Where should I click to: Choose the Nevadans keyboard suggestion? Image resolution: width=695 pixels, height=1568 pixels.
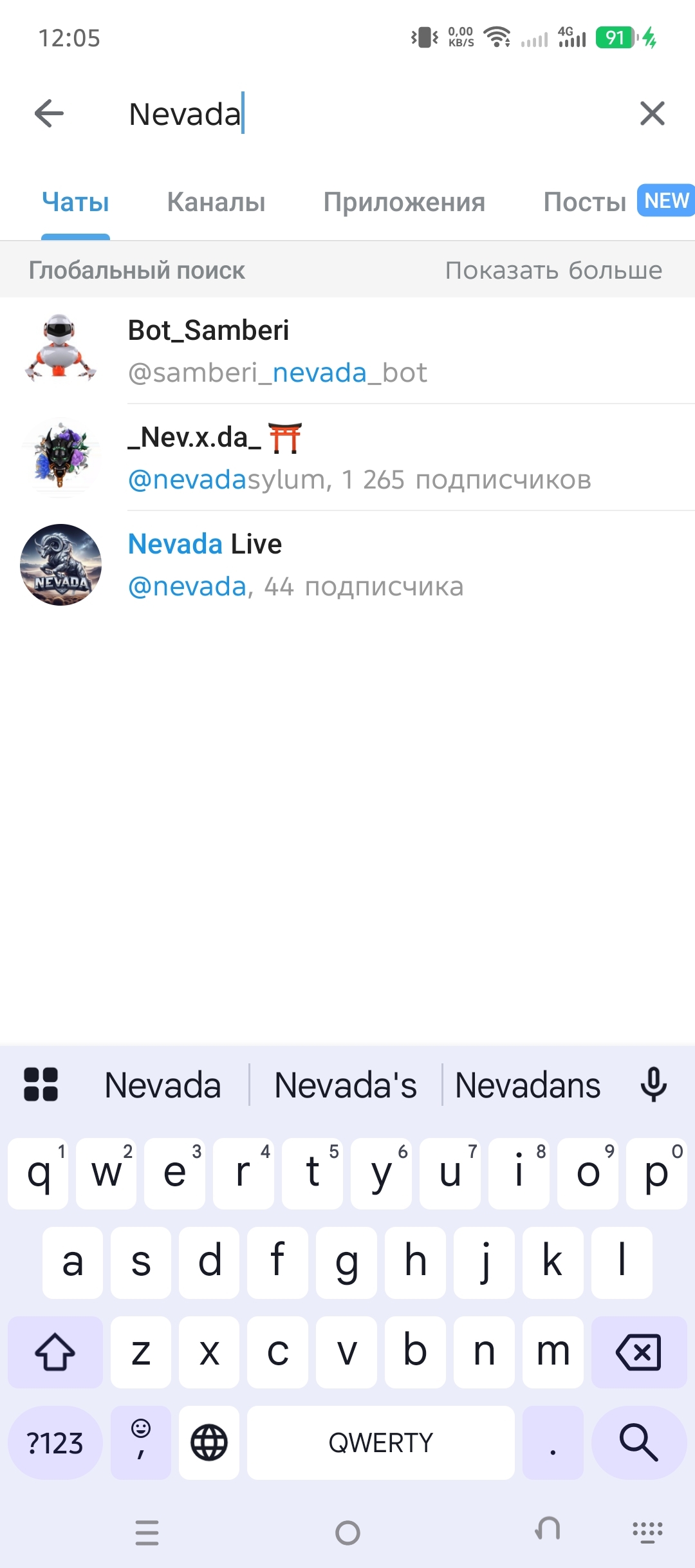pyautogui.click(x=528, y=1085)
